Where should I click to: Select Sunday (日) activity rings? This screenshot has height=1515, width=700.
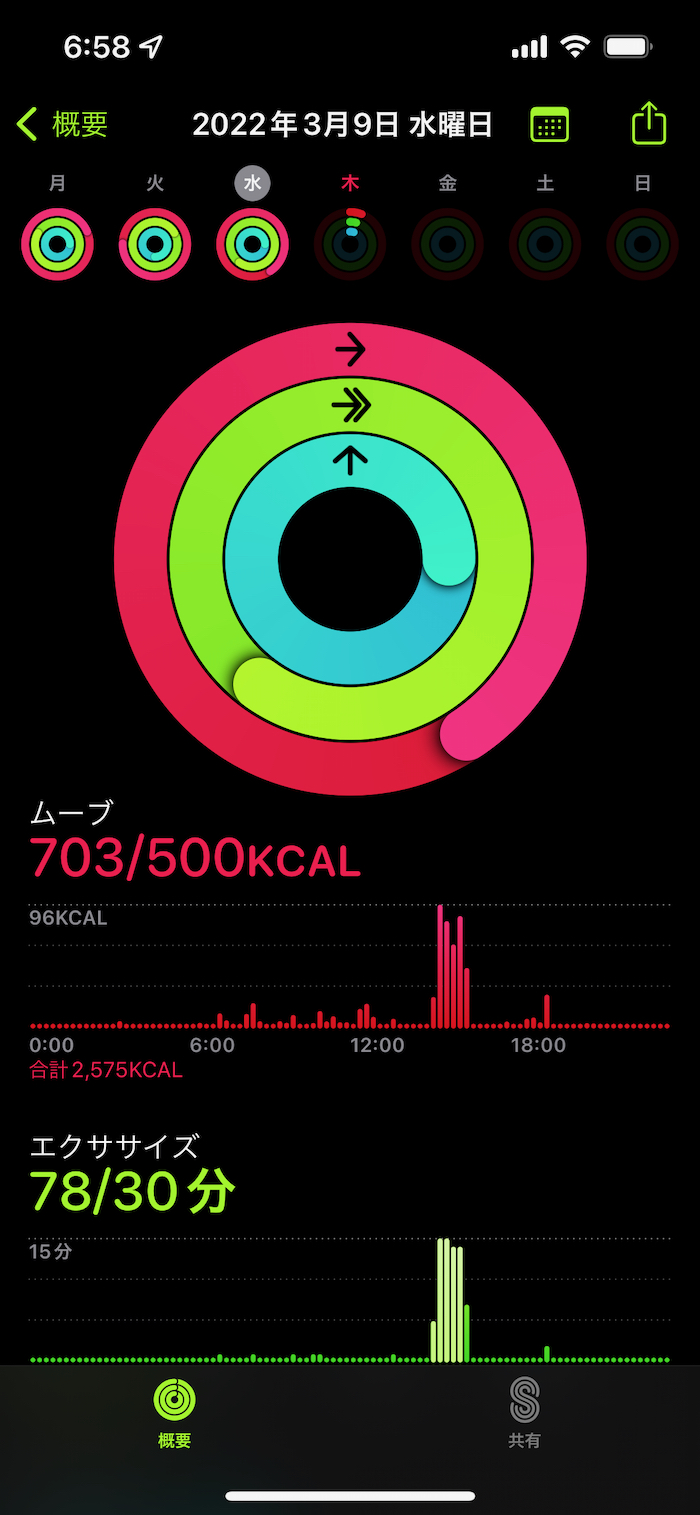point(642,243)
